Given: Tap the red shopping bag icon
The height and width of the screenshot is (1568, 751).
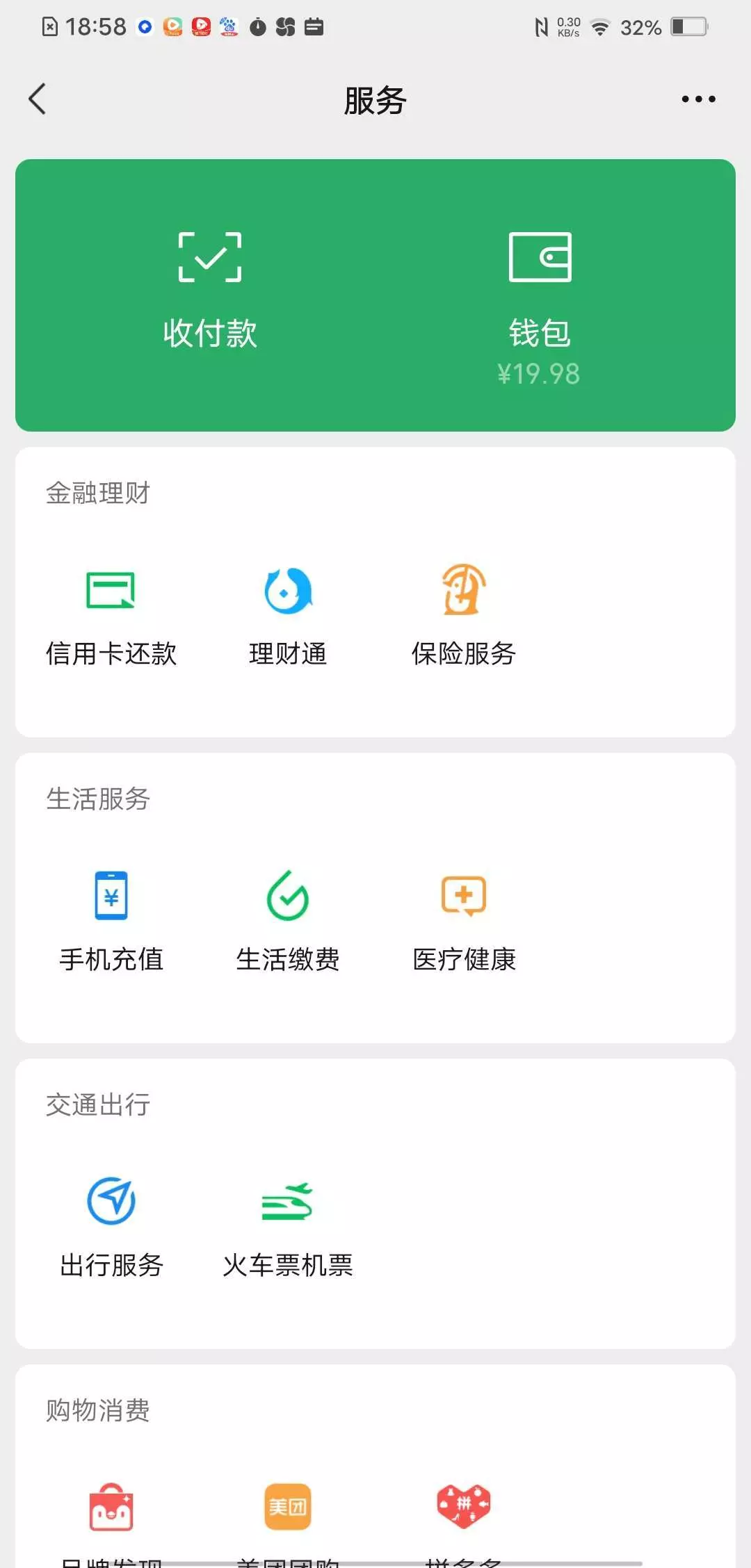Looking at the screenshot, I should (x=111, y=1507).
